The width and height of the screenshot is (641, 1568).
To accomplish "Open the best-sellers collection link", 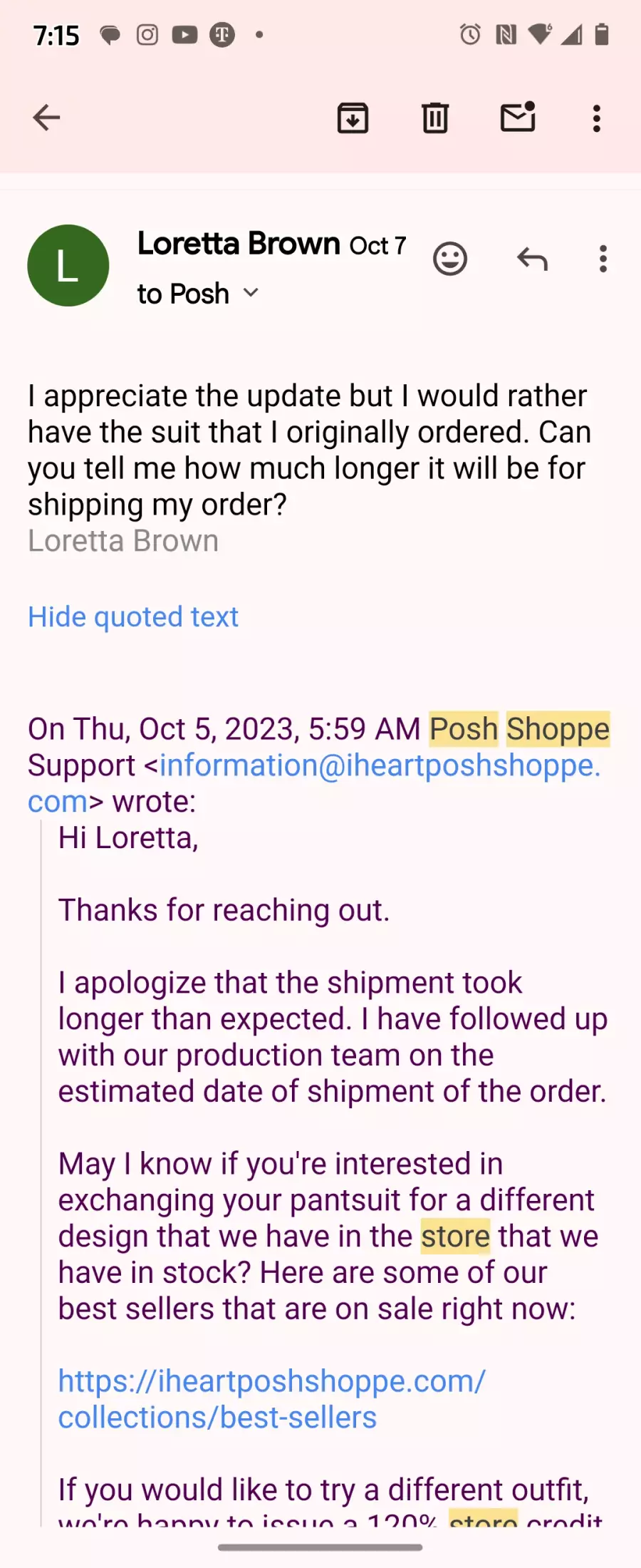I will (x=271, y=1399).
